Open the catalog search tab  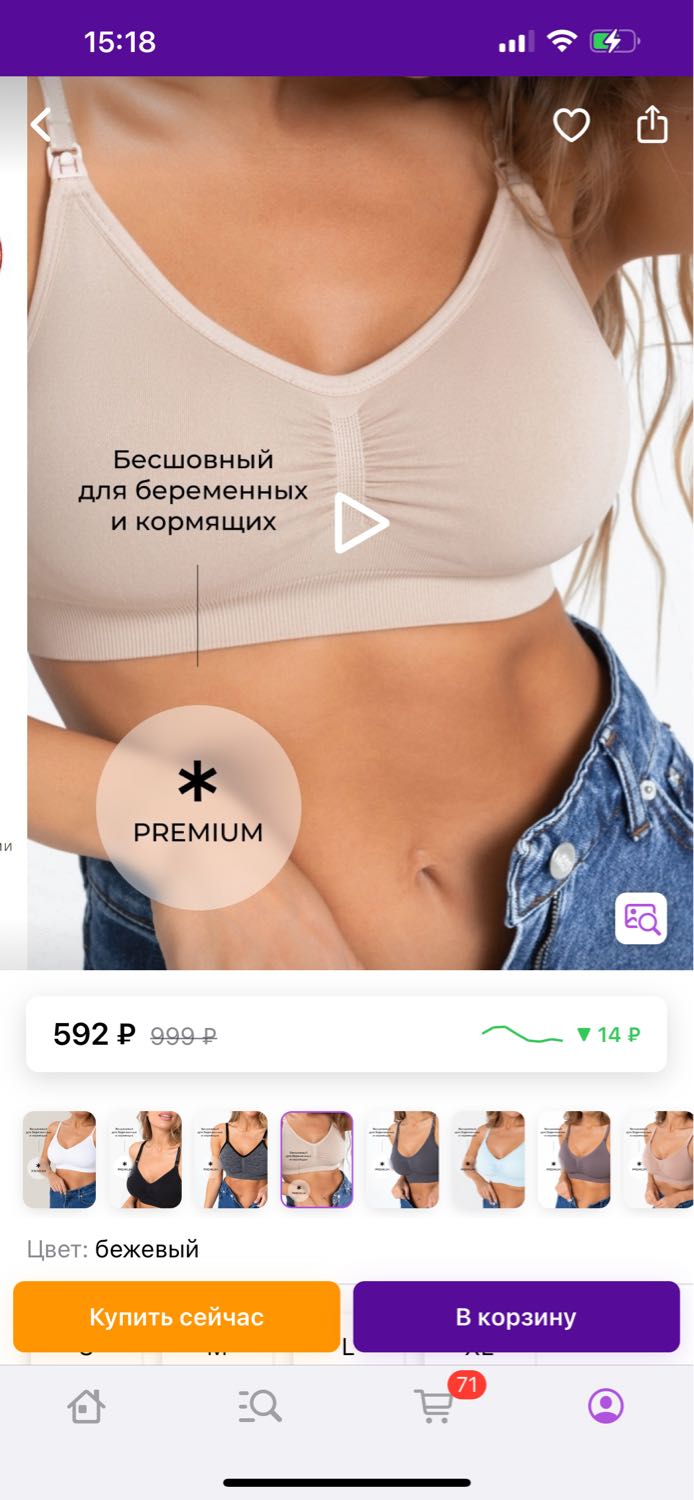[x=260, y=1407]
